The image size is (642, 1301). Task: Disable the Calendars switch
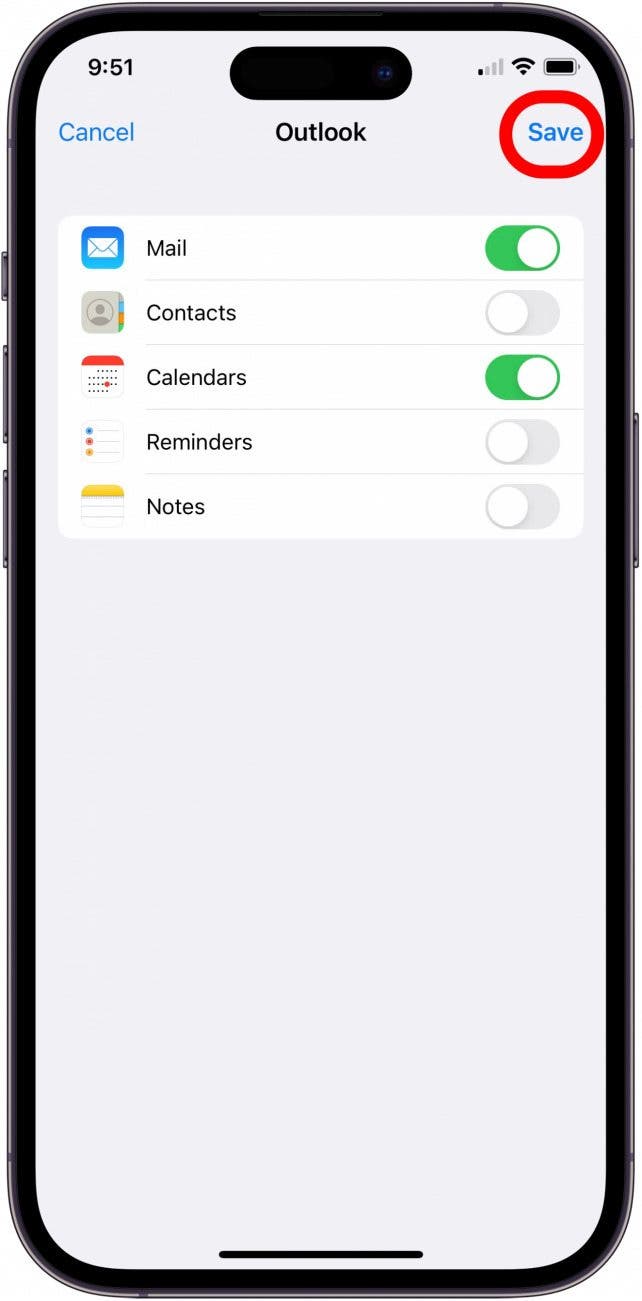[522, 377]
